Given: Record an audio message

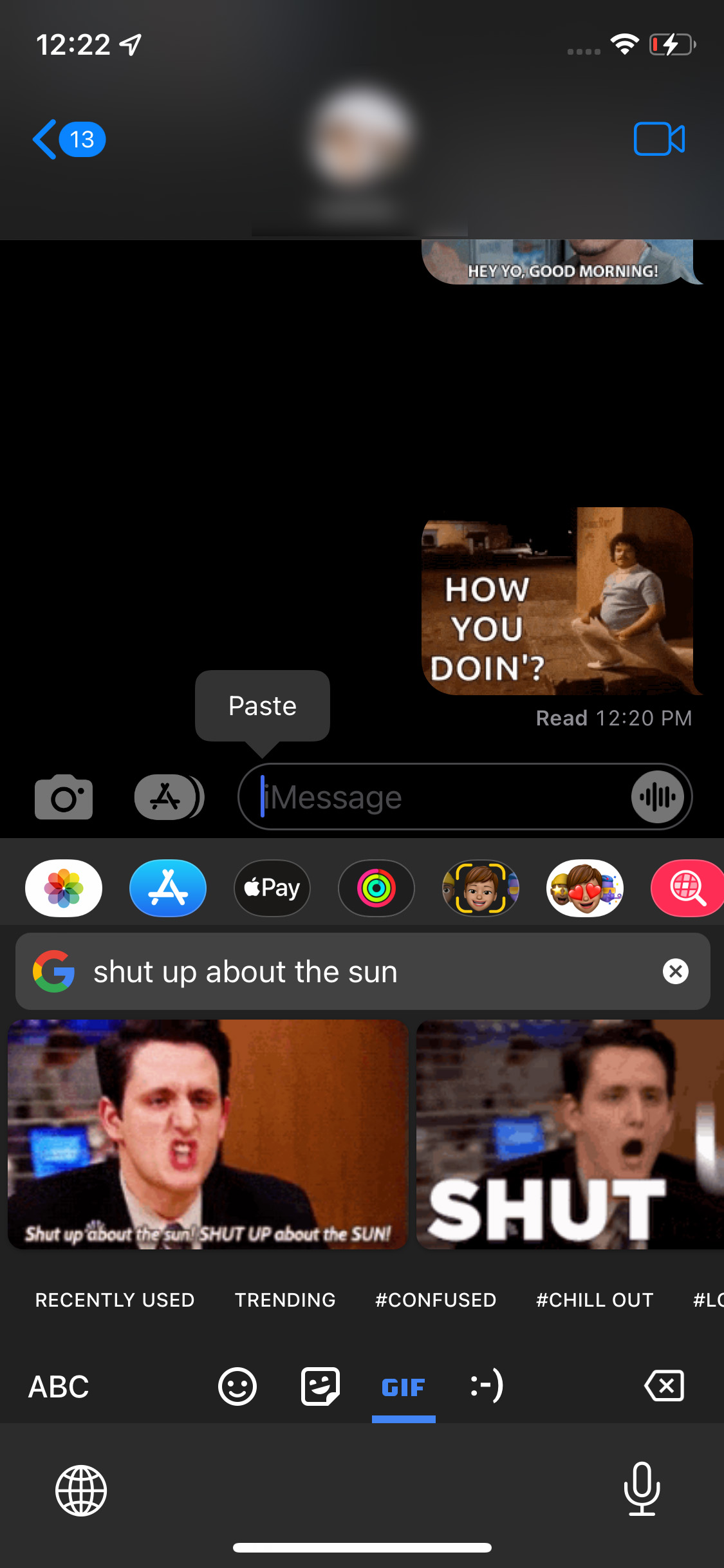Looking at the screenshot, I should (657, 797).
